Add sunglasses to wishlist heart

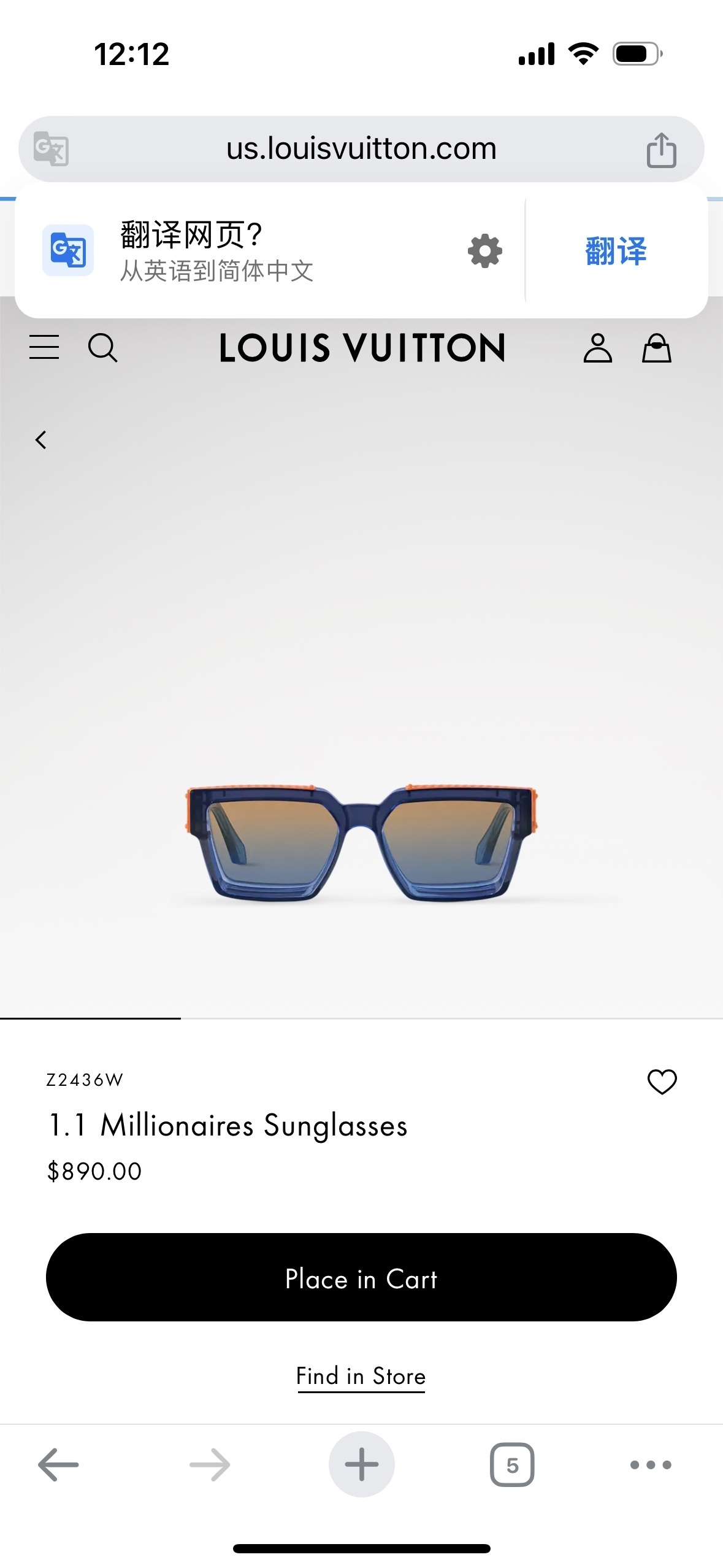[662, 1082]
